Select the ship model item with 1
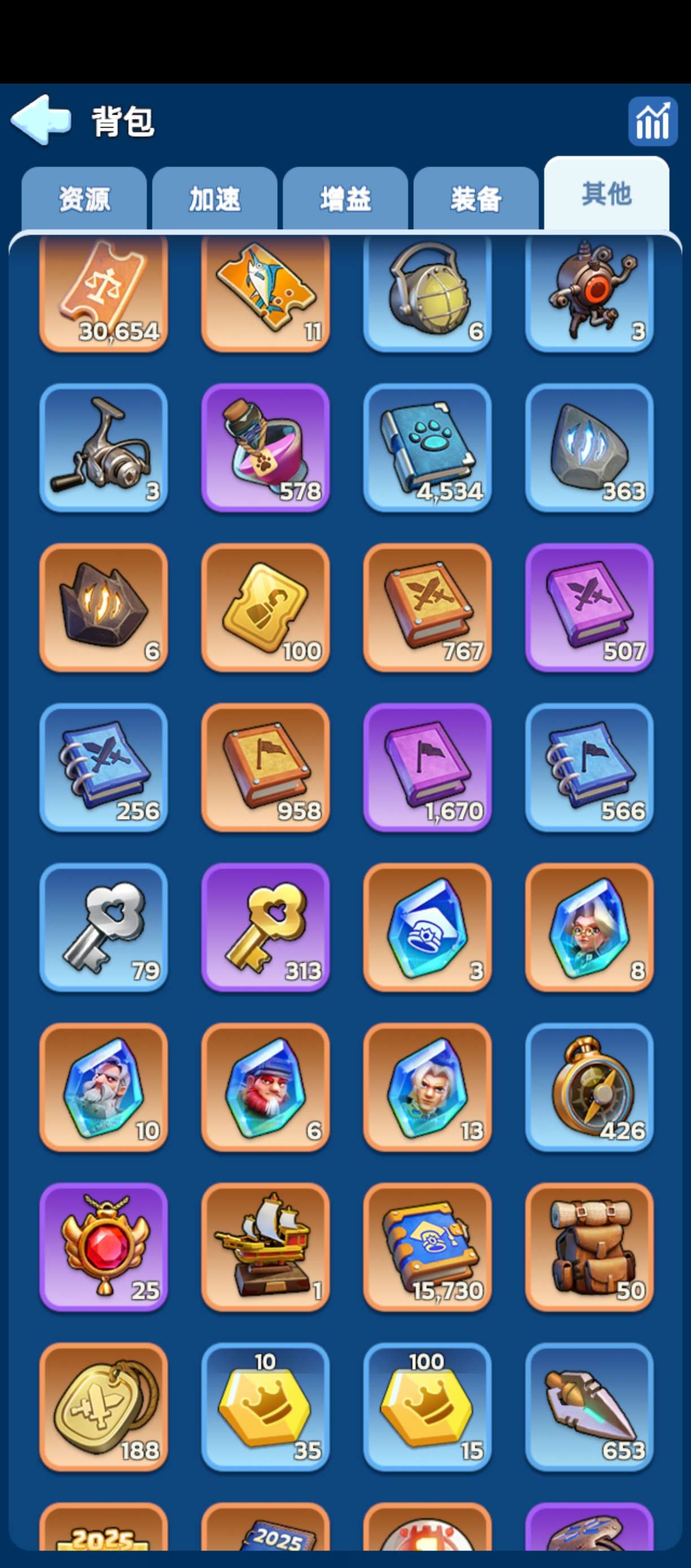Screen dimensions: 691x1568 265,1247
